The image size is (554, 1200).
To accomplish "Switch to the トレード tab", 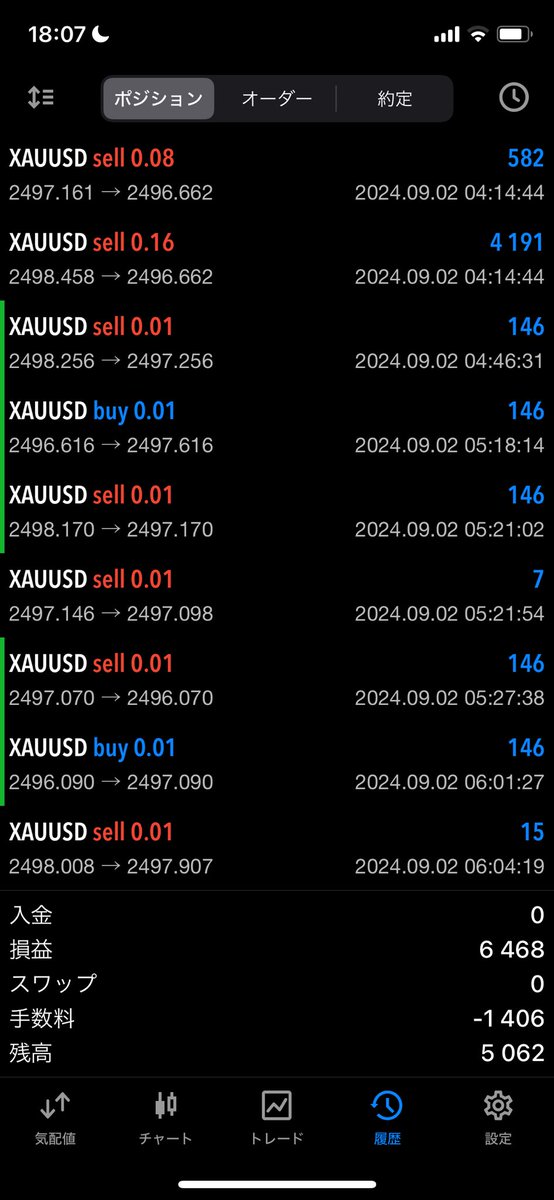I will (277, 1117).
